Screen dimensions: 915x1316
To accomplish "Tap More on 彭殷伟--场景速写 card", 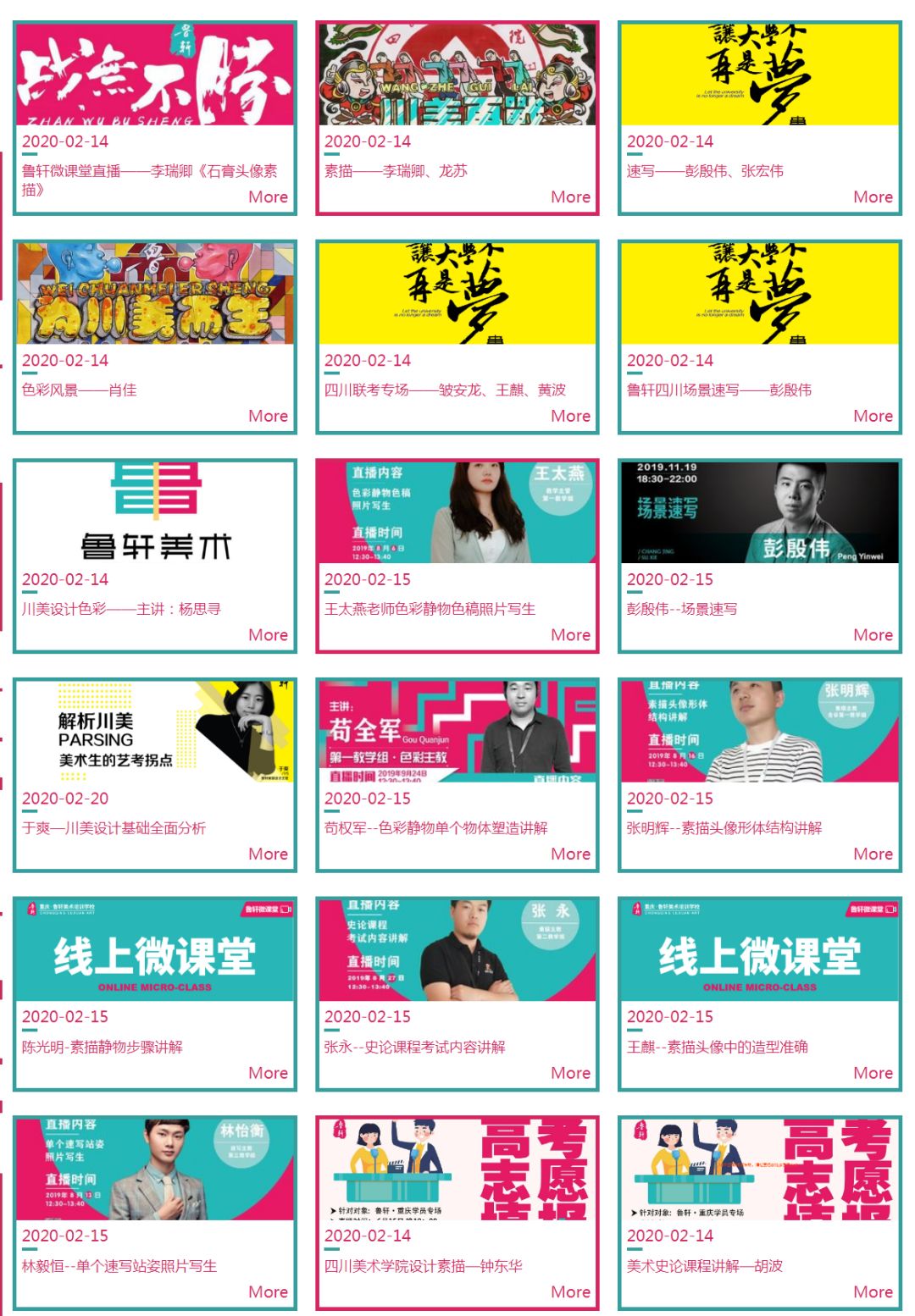I will (x=873, y=634).
